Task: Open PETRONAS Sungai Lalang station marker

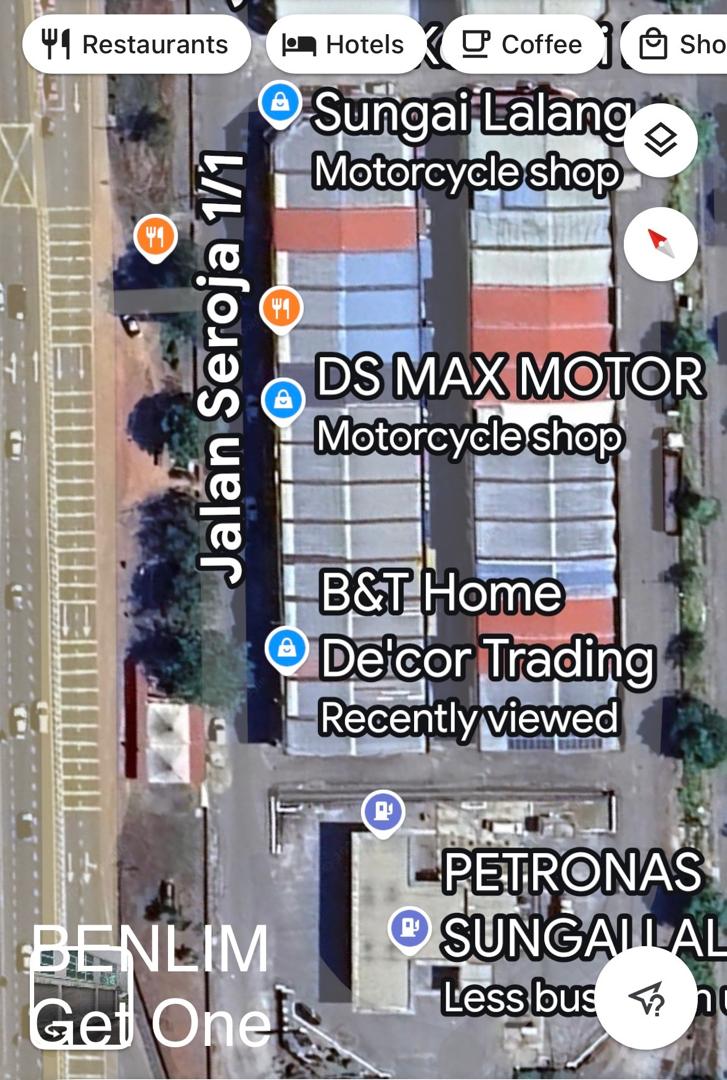Action: pos(409,929)
